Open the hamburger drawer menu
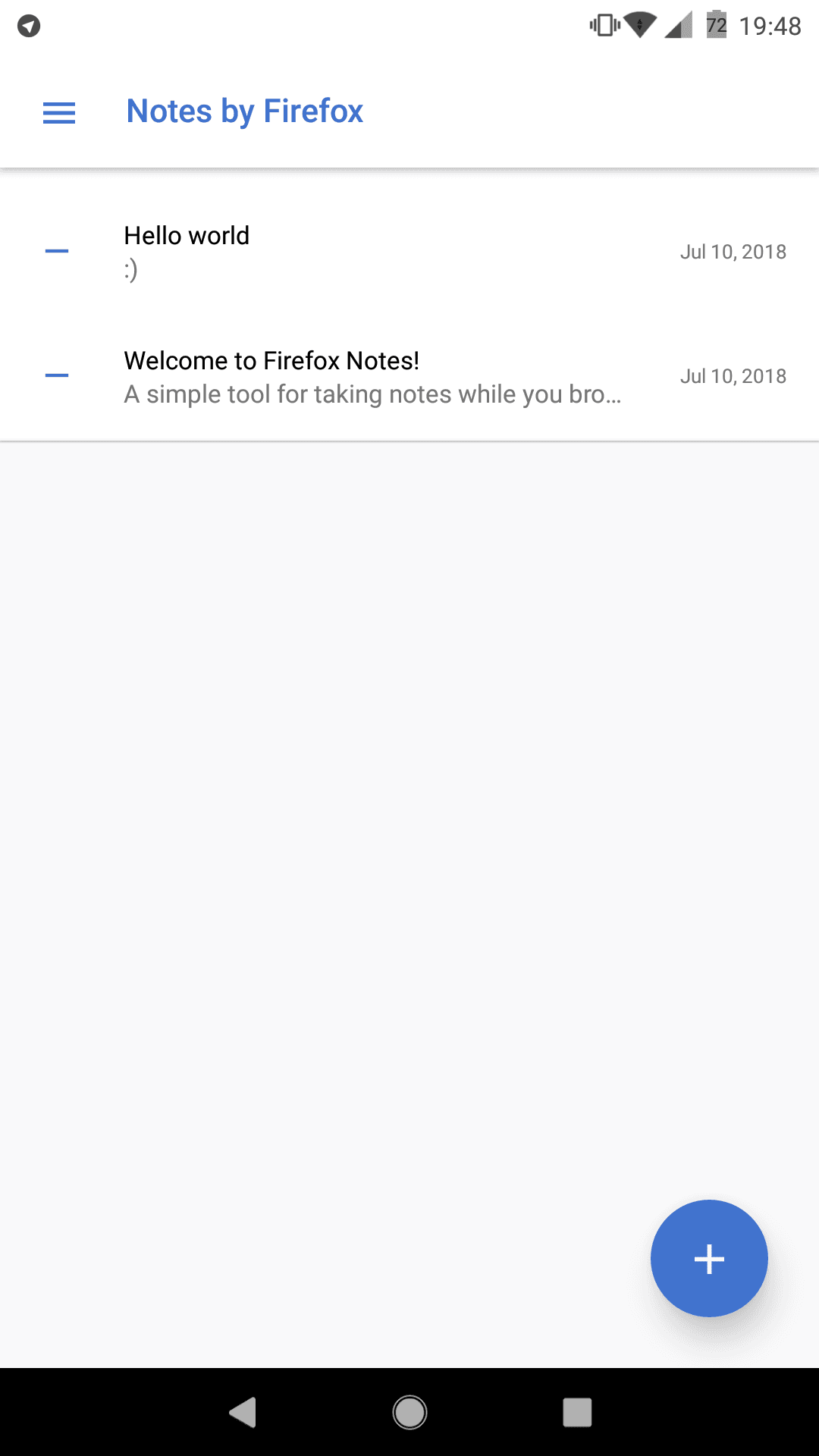The width and height of the screenshot is (819, 1456). [59, 113]
